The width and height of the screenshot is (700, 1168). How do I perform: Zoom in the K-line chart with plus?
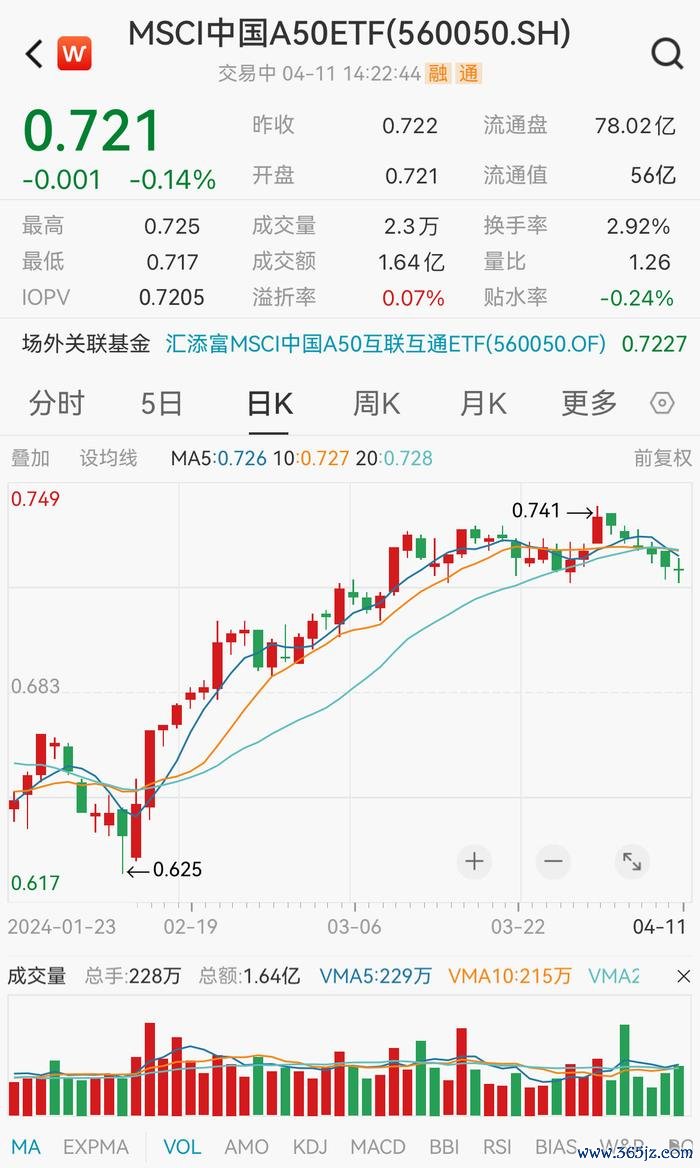pyautogui.click(x=474, y=862)
